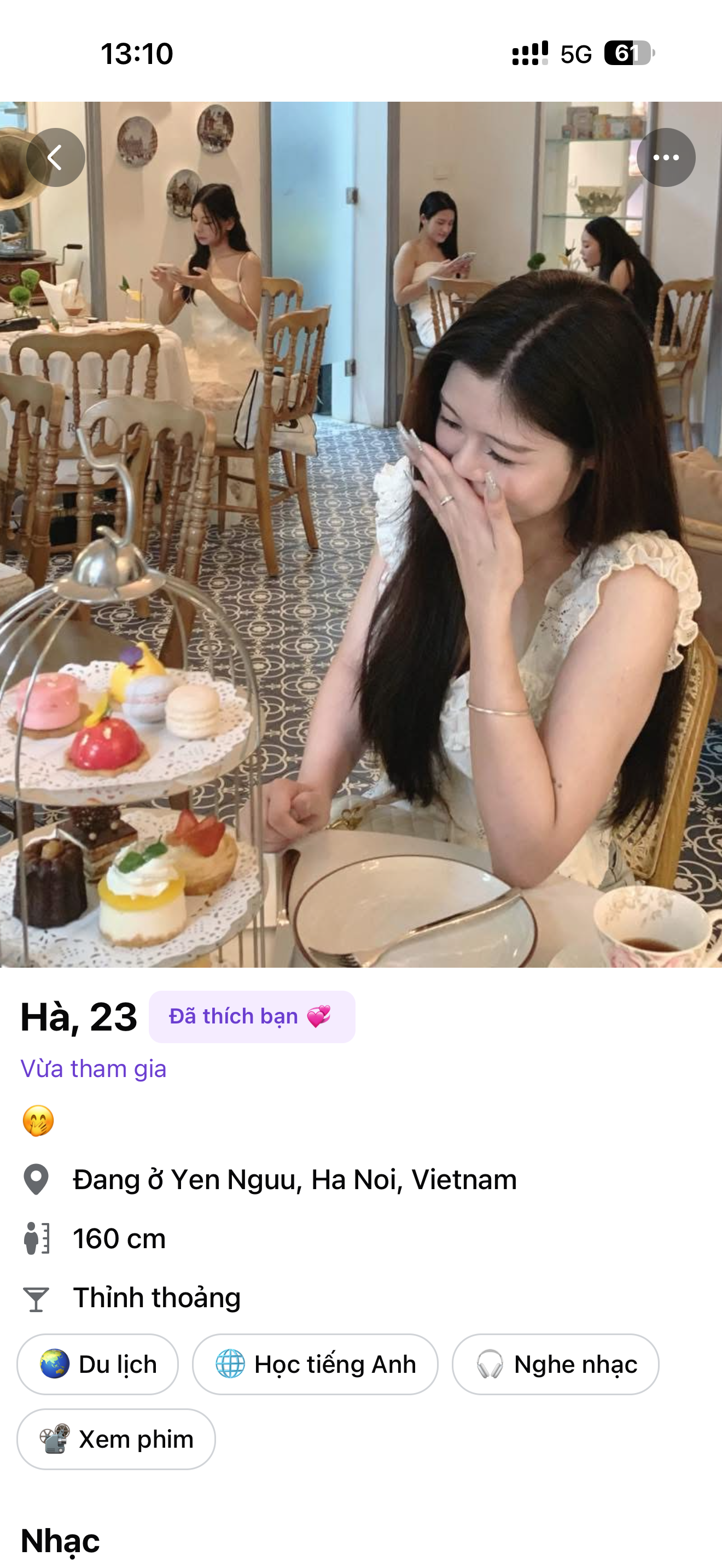Image resolution: width=722 pixels, height=1568 pixels.
Task: Select the Xem phim interest chip
Action: point(115,1439)
